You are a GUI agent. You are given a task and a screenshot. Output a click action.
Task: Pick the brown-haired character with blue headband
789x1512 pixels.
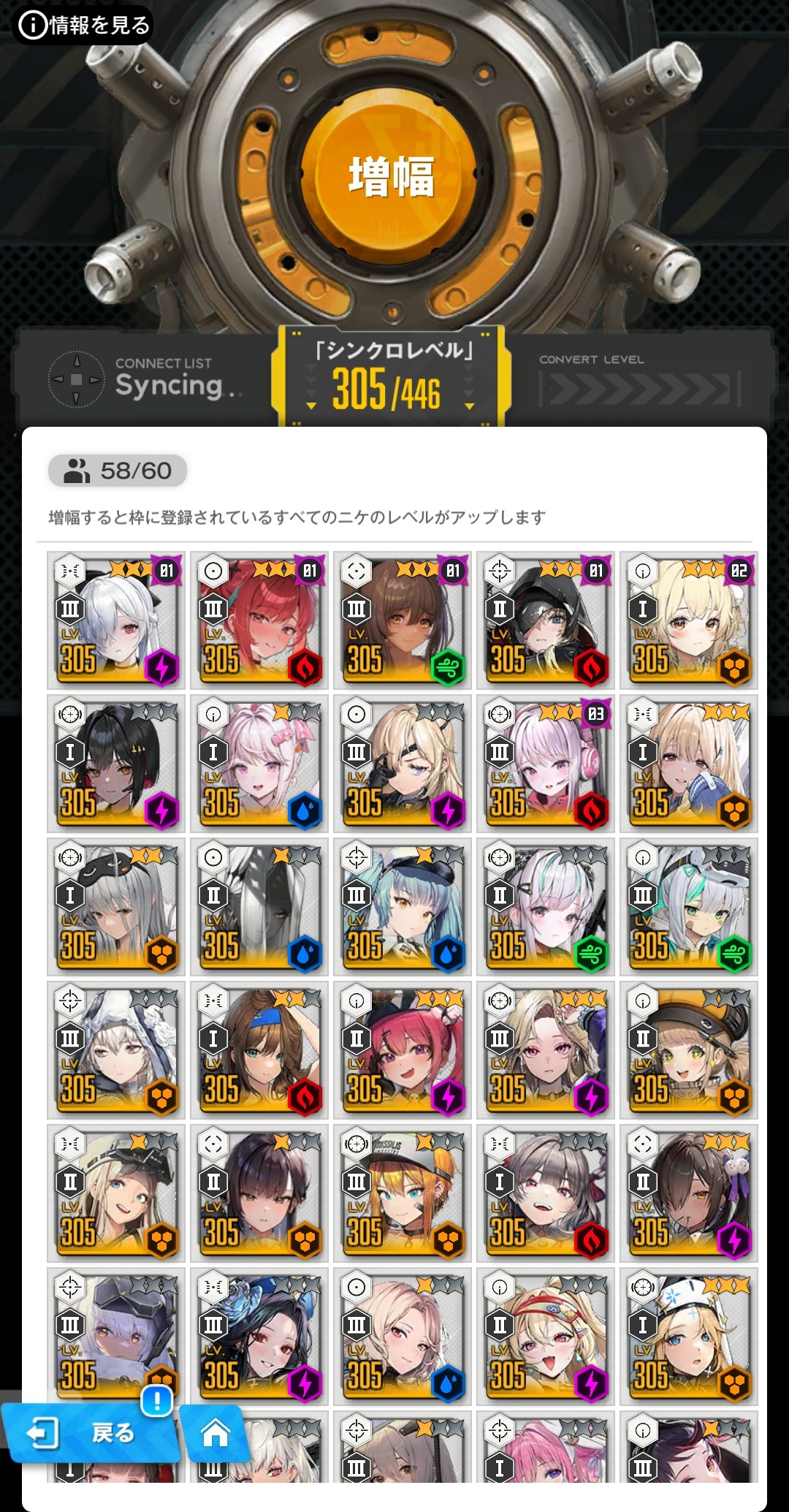259,1050
